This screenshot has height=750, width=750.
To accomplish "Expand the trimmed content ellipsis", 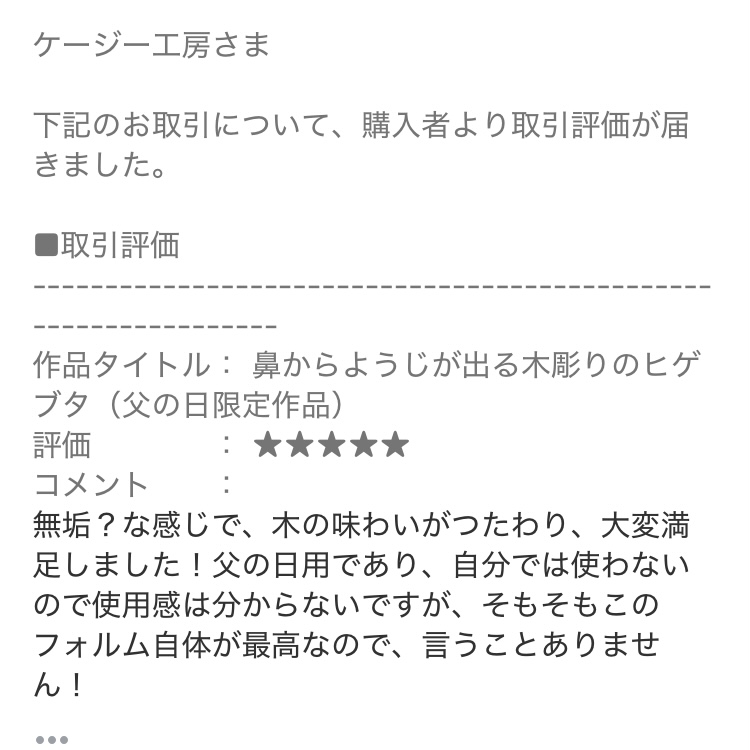I will (x=51, y=739).
